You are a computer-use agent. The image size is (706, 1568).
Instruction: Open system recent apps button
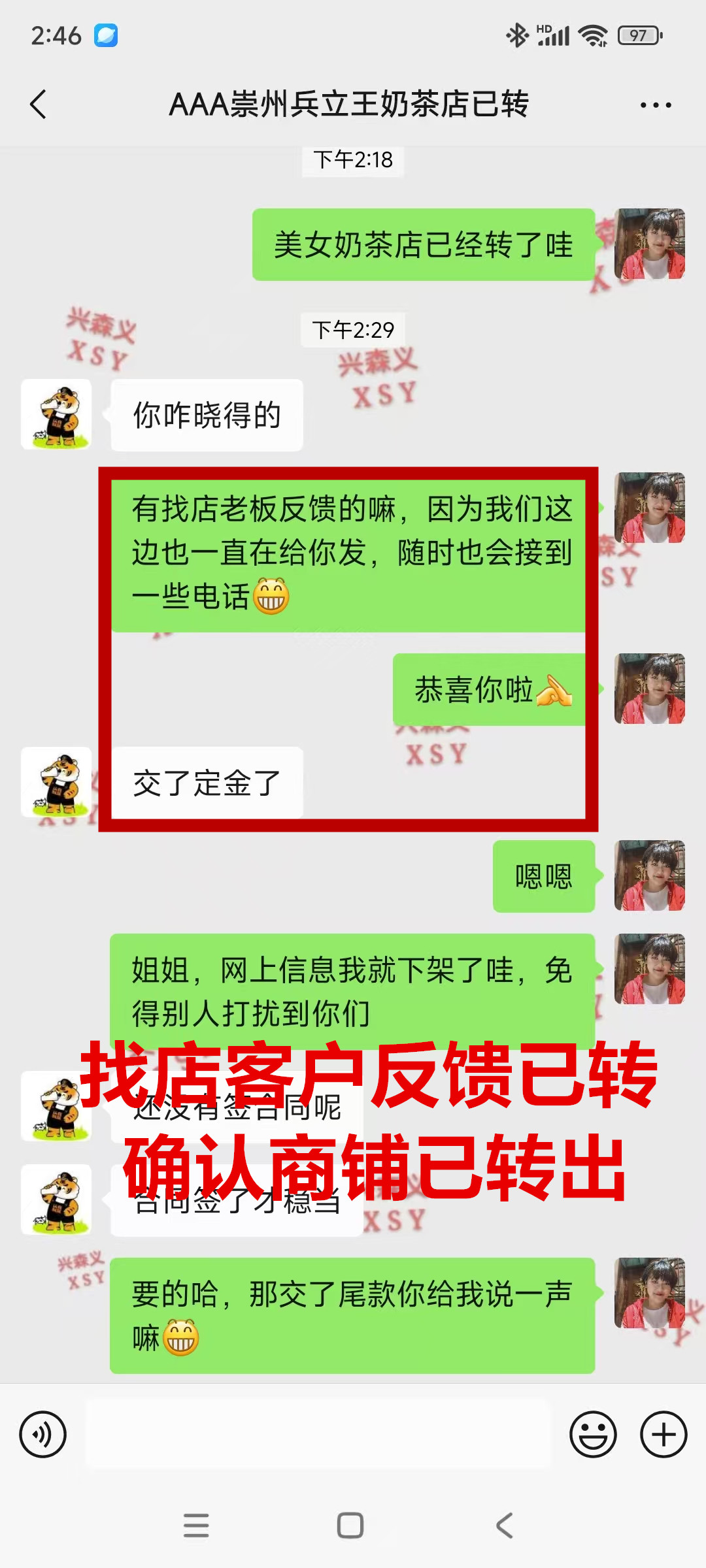pos(196,1526)
